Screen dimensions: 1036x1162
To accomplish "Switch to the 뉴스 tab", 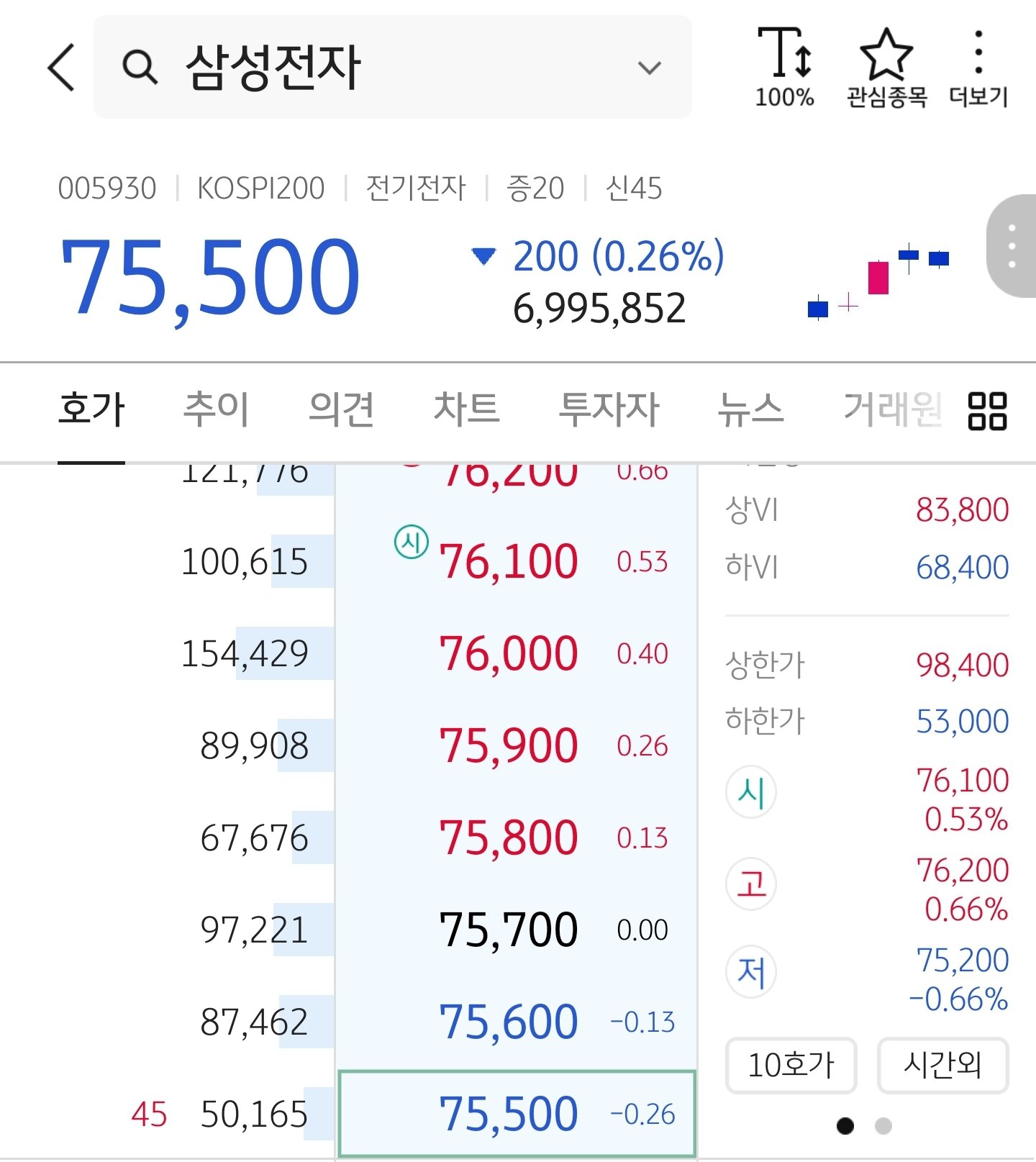I will [x=750, y=410].
